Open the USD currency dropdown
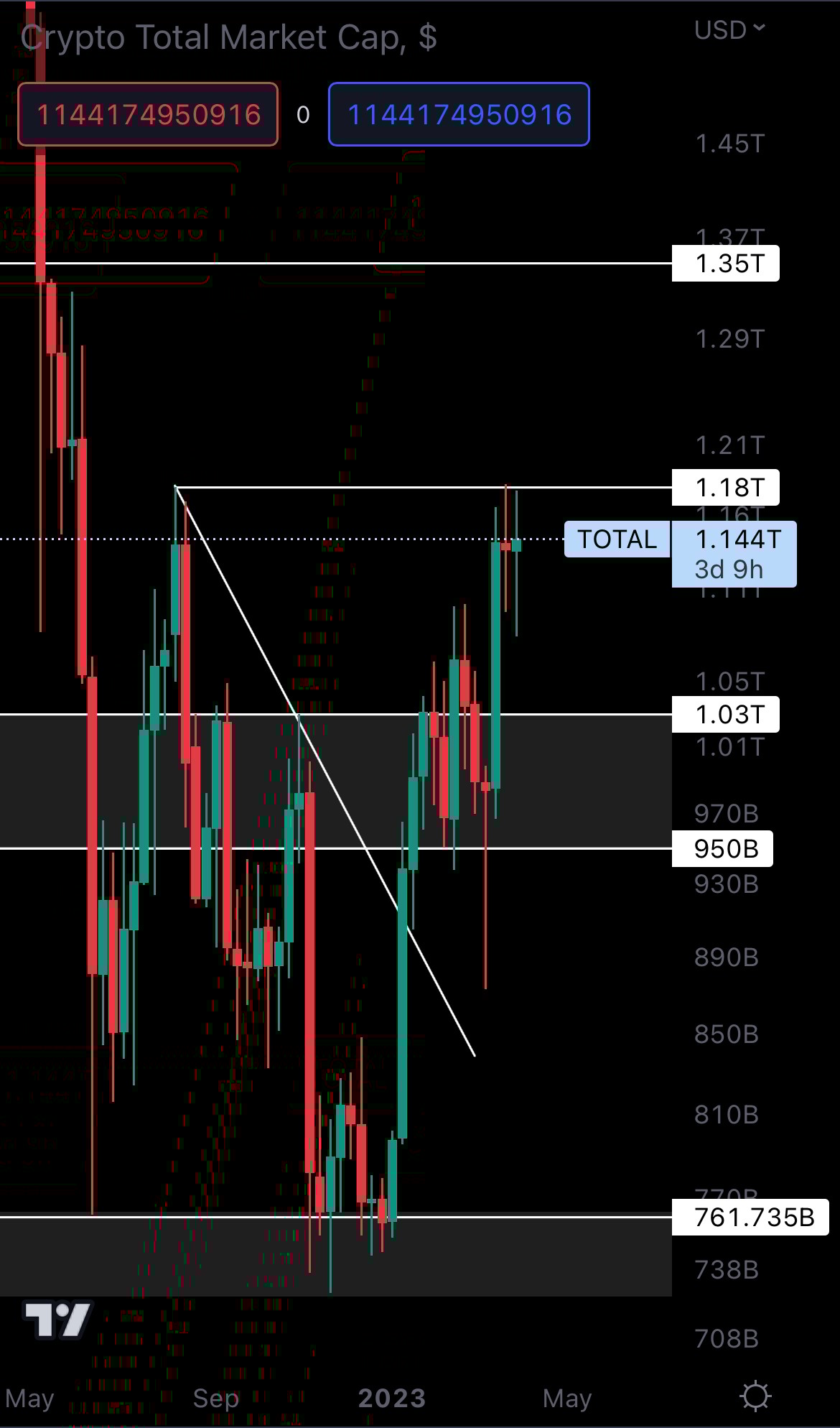840x1428 pixels. pos(729,30)
